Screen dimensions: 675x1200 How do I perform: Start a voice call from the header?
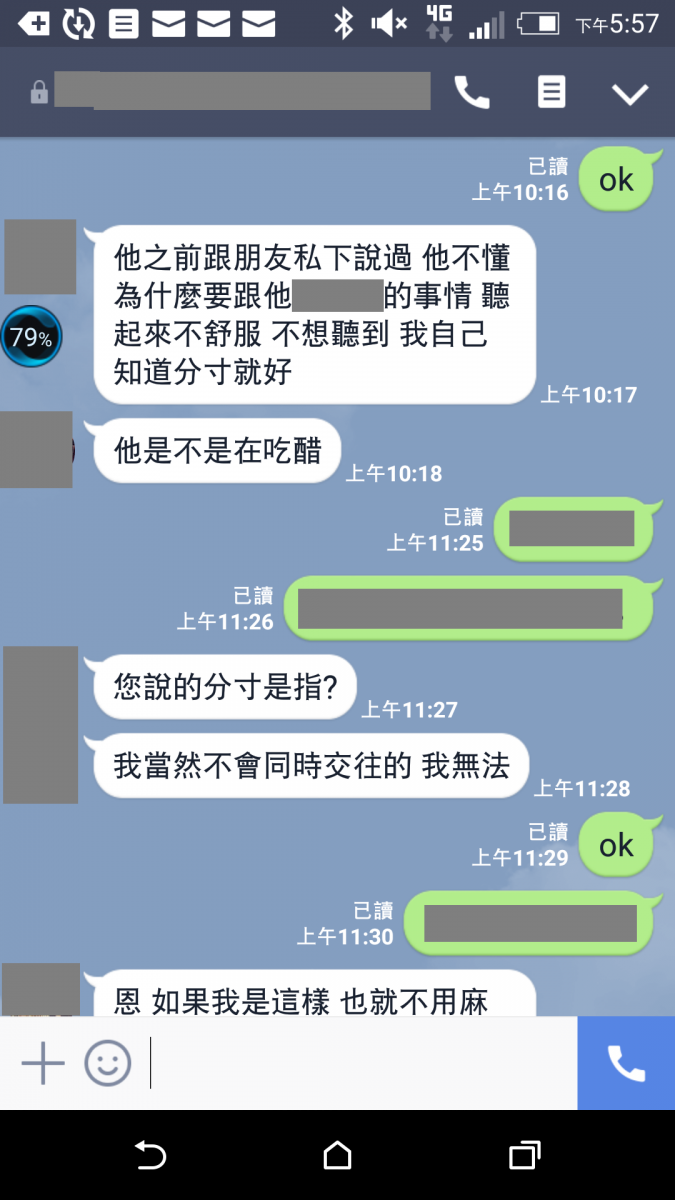click(472, 93)
